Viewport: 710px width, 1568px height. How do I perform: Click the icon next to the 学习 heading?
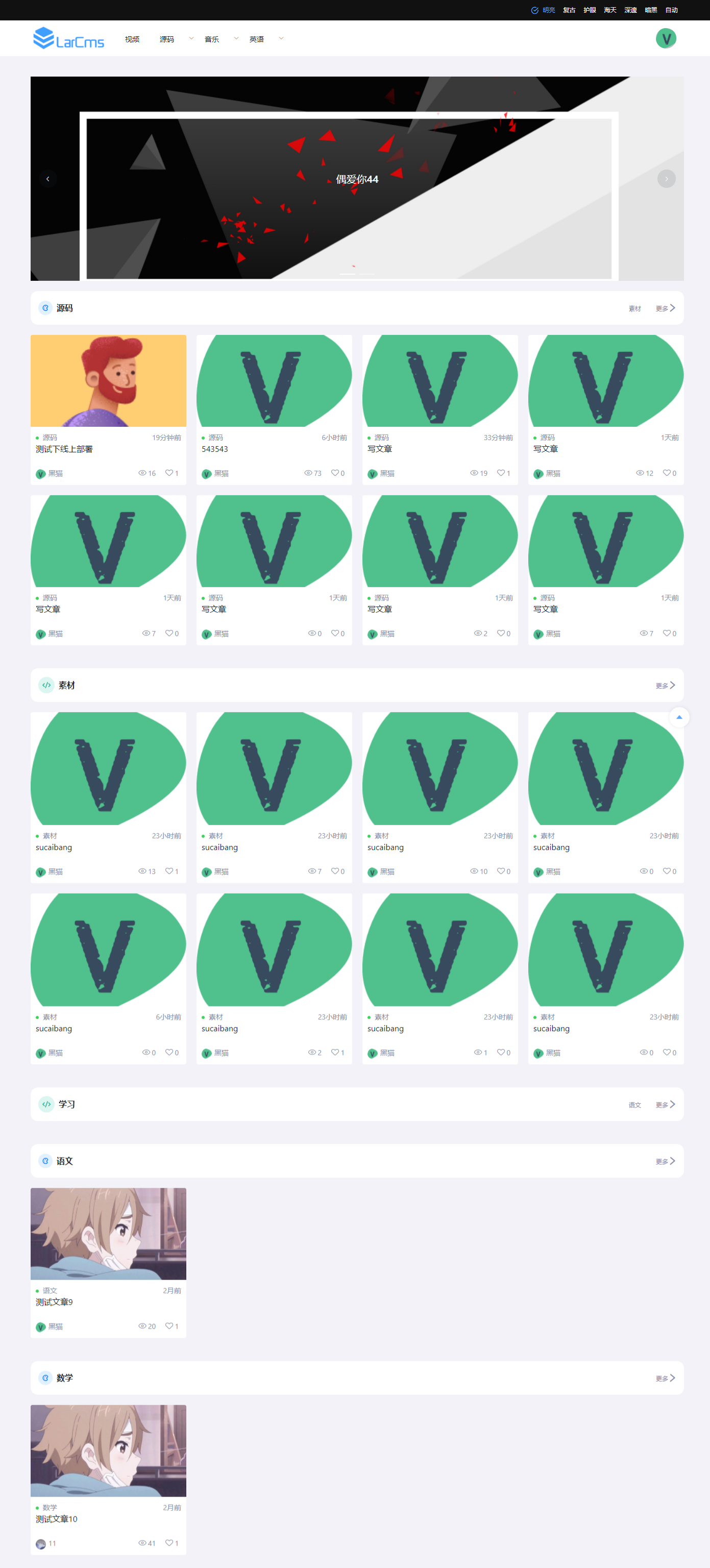(45, 1104)
